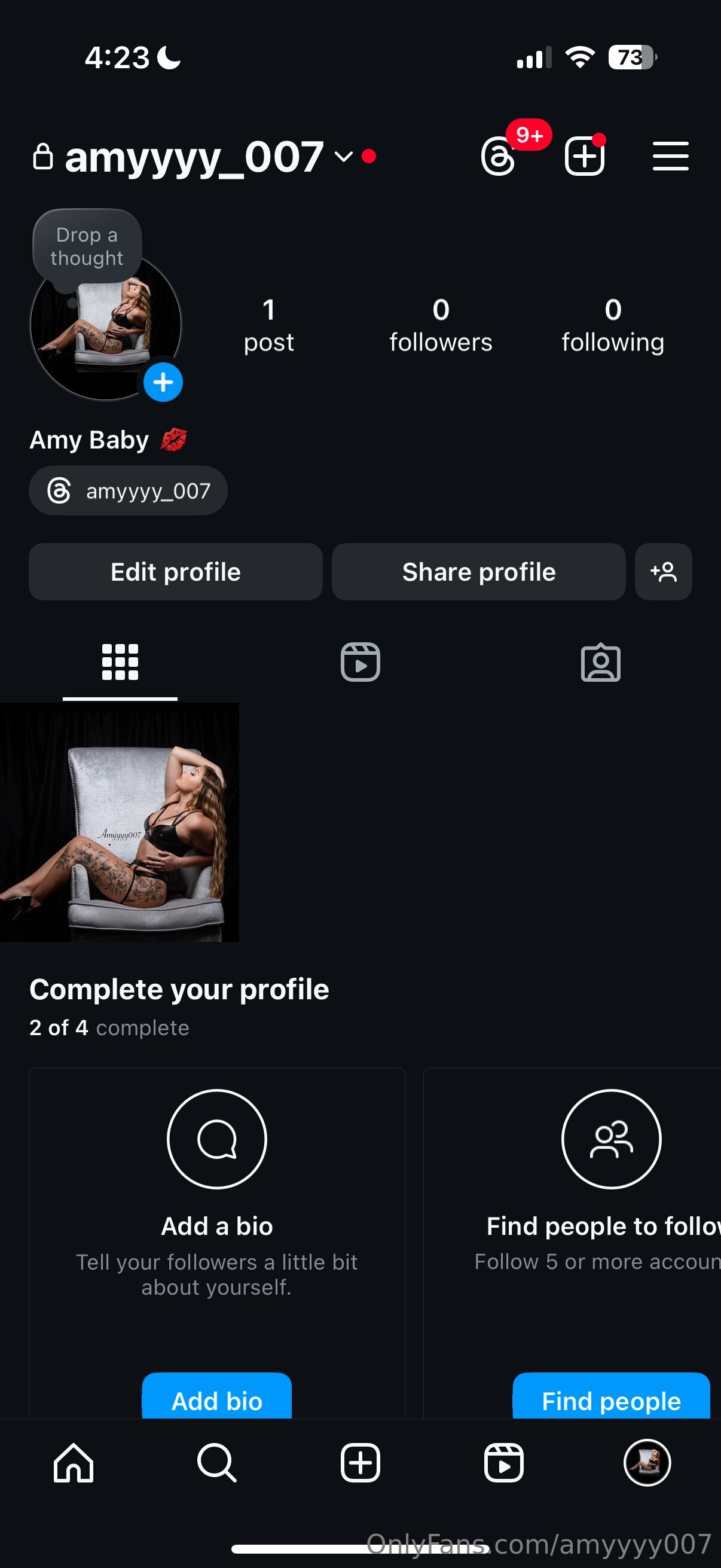The image size is (721, 1568).
Task: Open the hamburger settings menu
Action: pyautogui.click(x=670, y=157)
